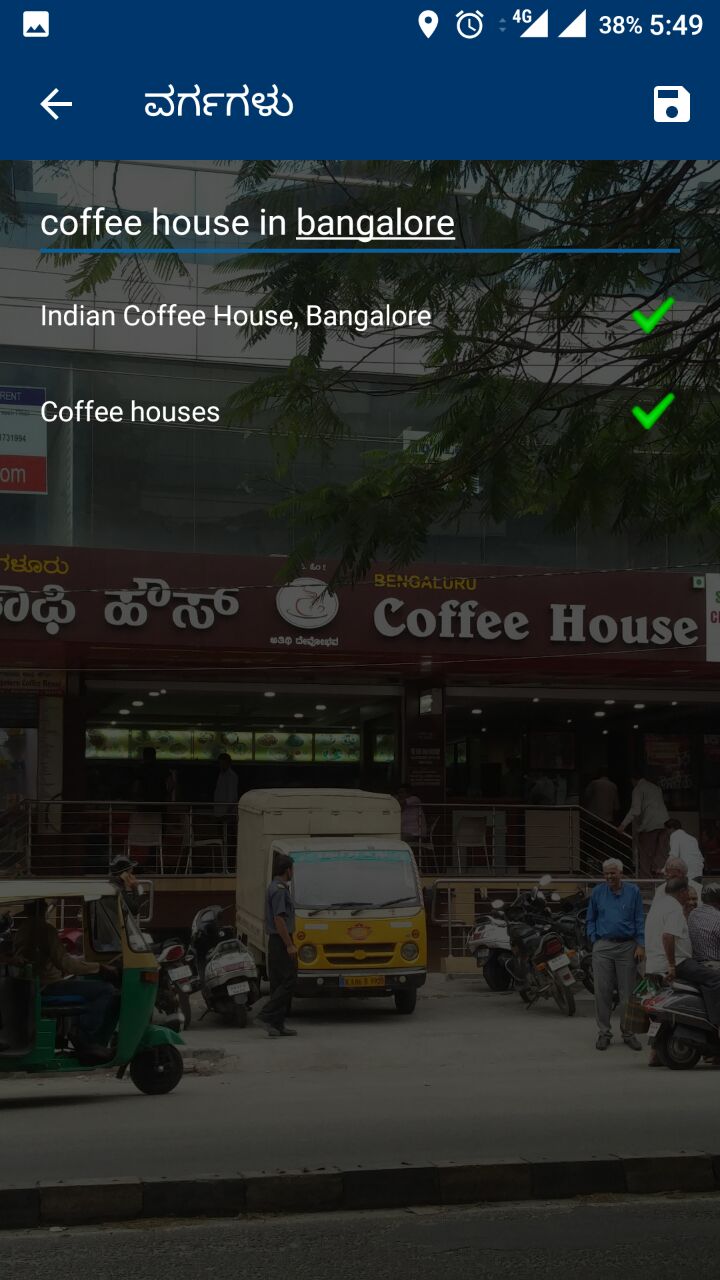Go back using the arrow icon
The height and width of the screenshot is (1280, 720).
(x=56, y=104)
